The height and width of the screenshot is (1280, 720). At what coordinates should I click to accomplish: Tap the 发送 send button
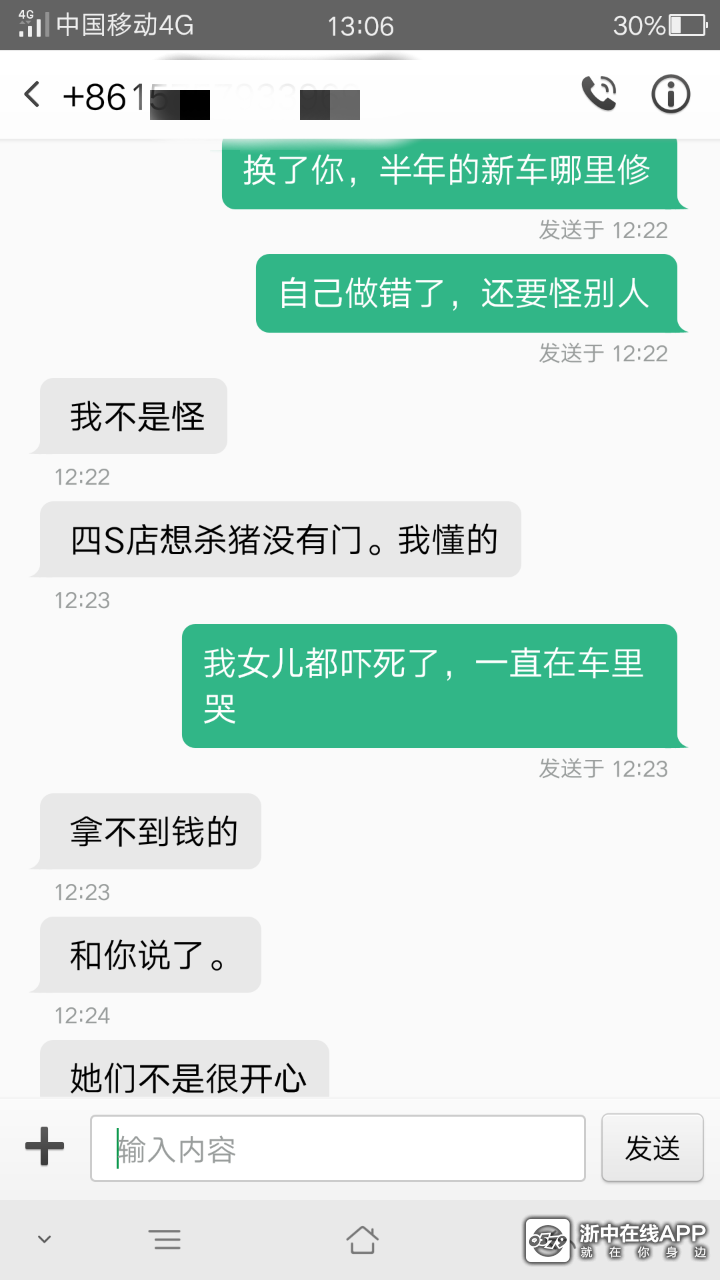tap(652, 1148)
